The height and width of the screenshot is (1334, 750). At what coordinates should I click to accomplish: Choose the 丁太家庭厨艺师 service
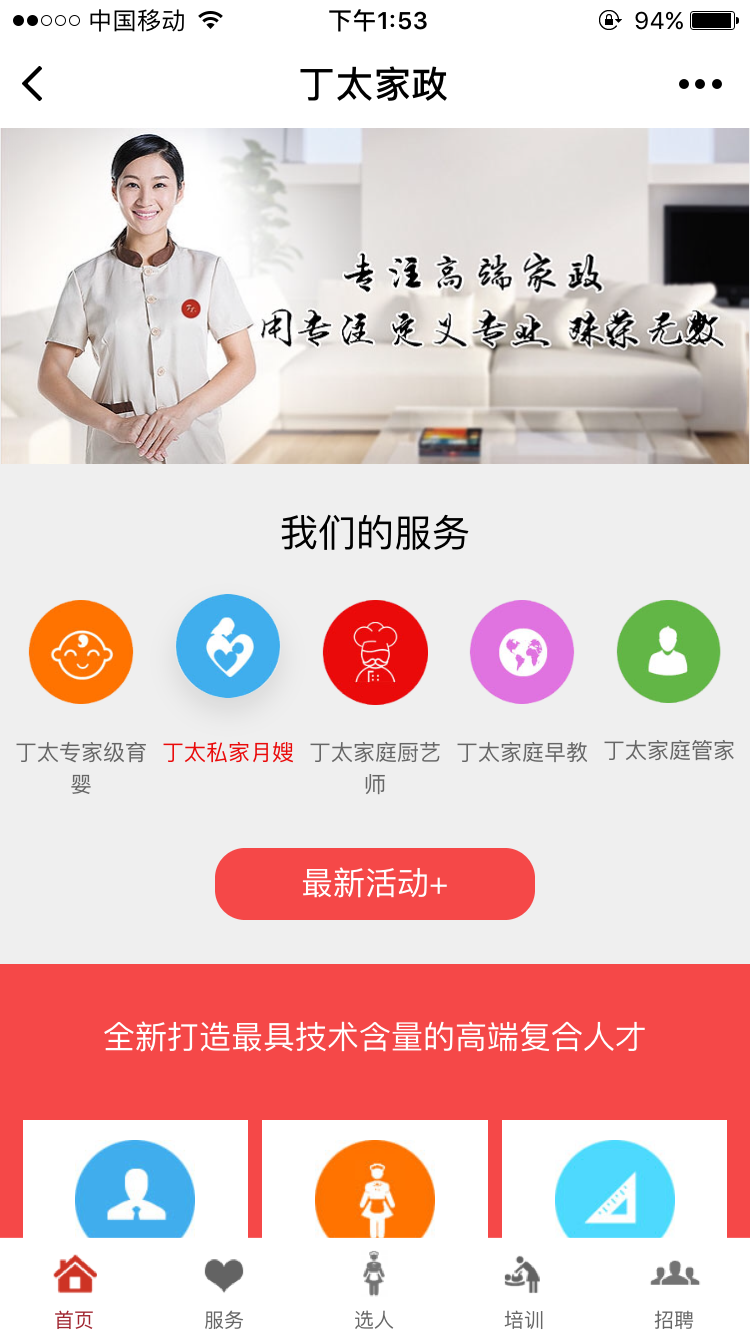[375, 652]
